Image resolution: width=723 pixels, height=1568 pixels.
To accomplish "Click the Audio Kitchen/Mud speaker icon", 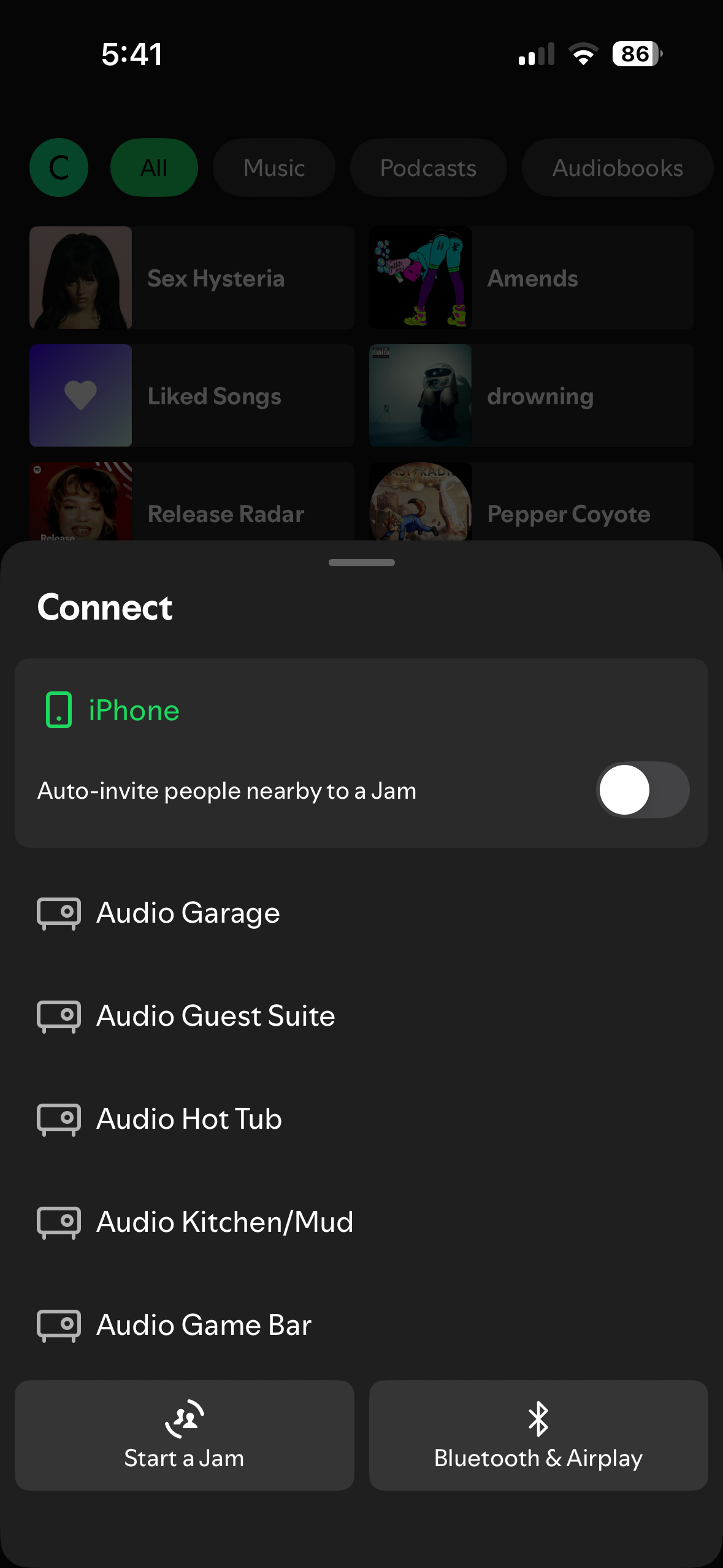I will (x=58, y=1222).
